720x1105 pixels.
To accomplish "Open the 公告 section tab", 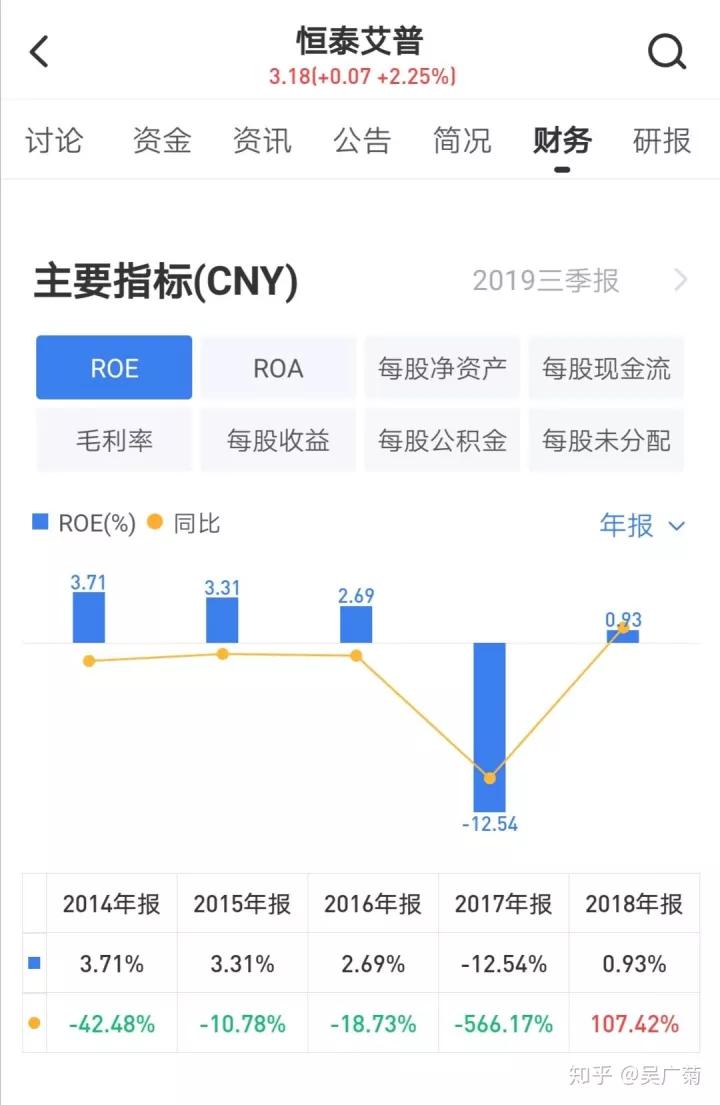I will pyautogui.click(x=362, y=141).
